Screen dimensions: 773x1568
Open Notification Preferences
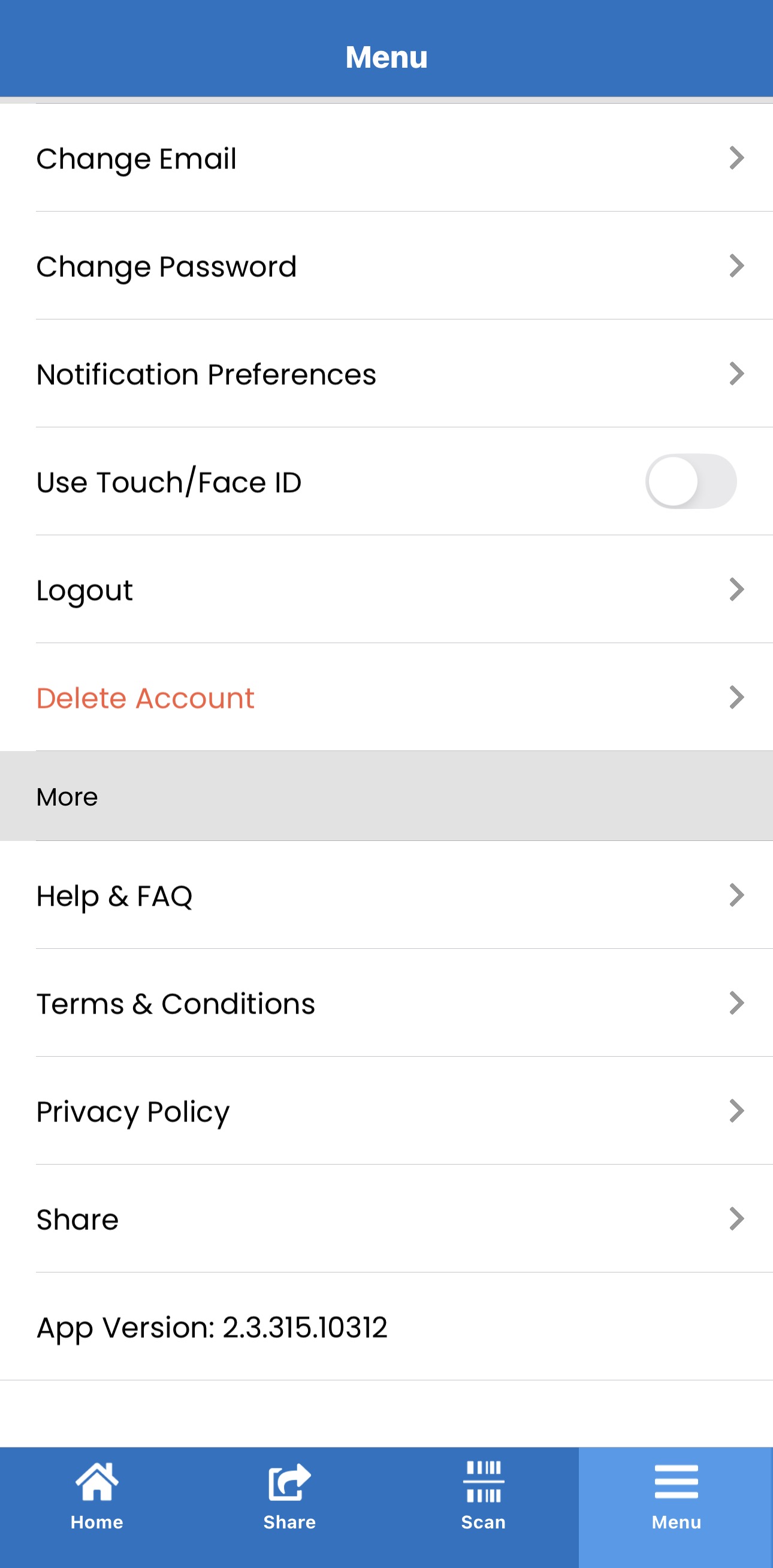(x=386, y=374)
